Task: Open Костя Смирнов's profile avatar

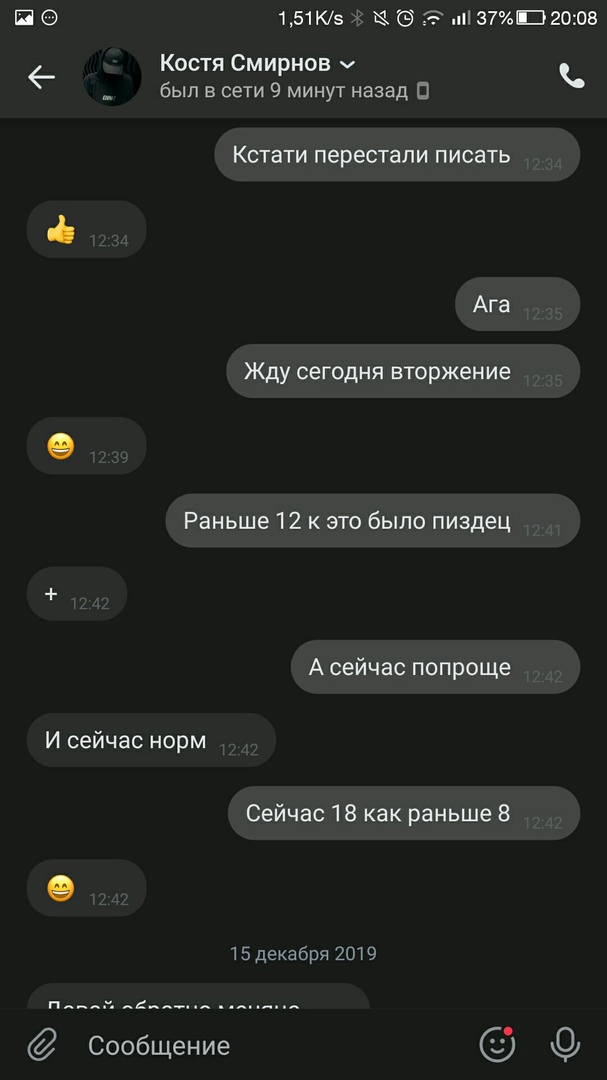Action: [x=111, y=77]
